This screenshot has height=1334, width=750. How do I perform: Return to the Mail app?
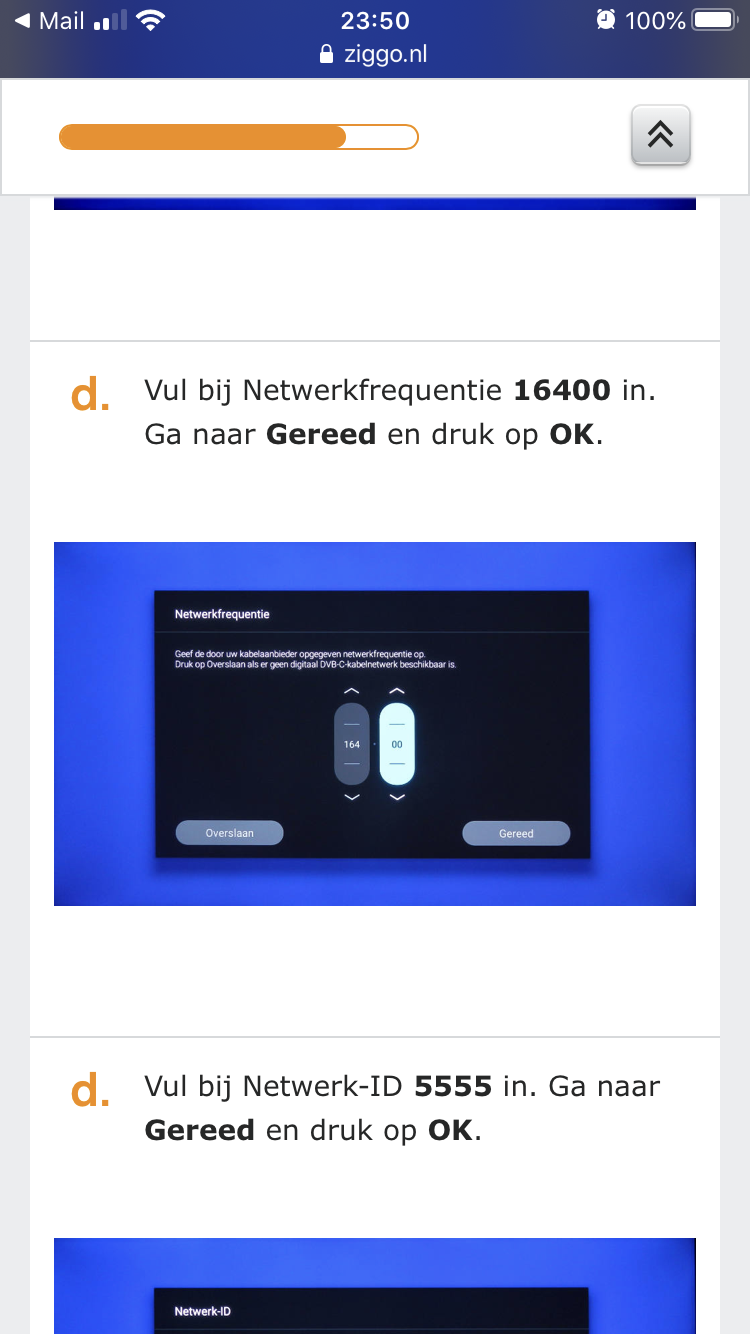(48, 20)
